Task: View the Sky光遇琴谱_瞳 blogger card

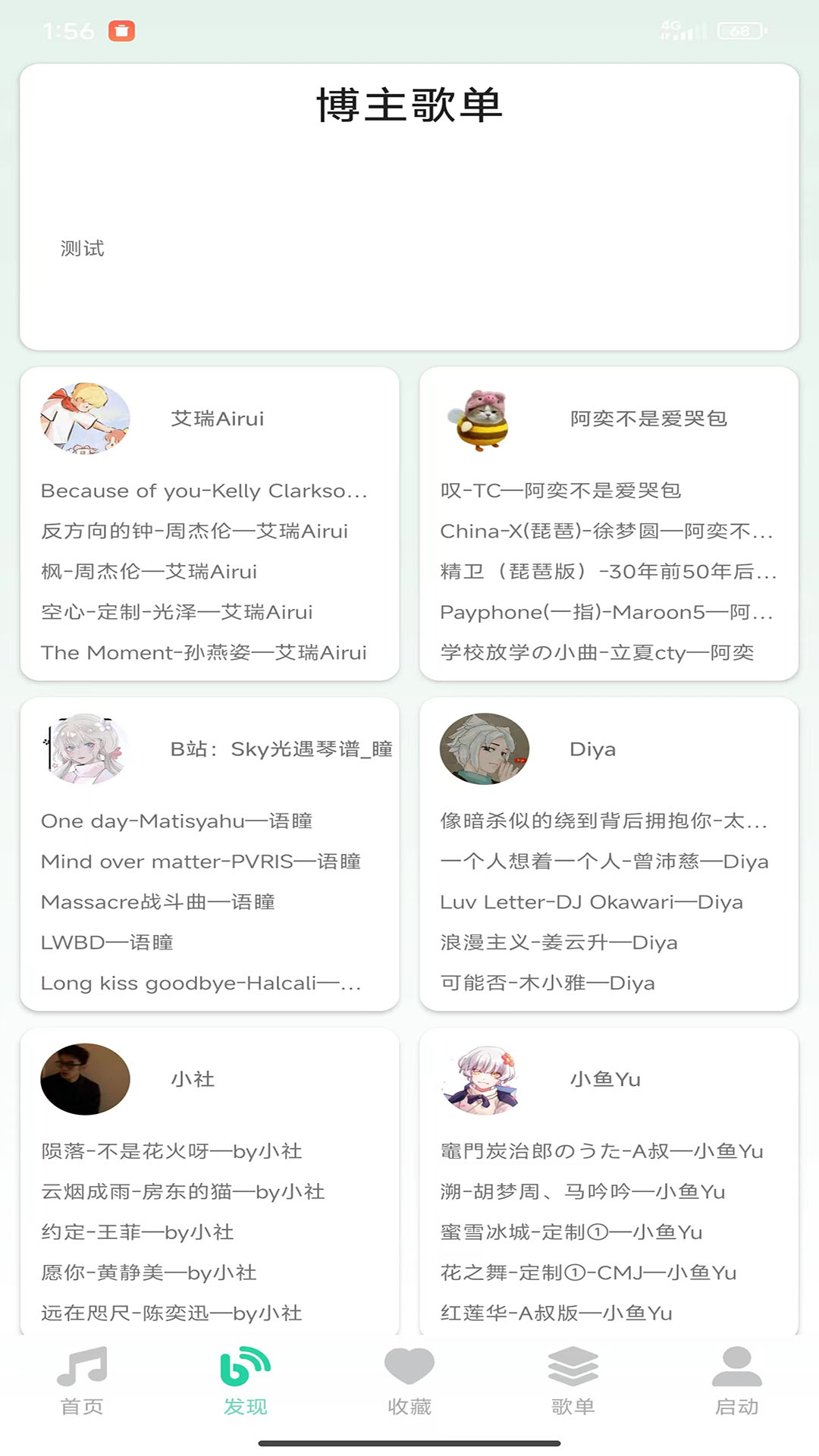Action: point(210,854)
